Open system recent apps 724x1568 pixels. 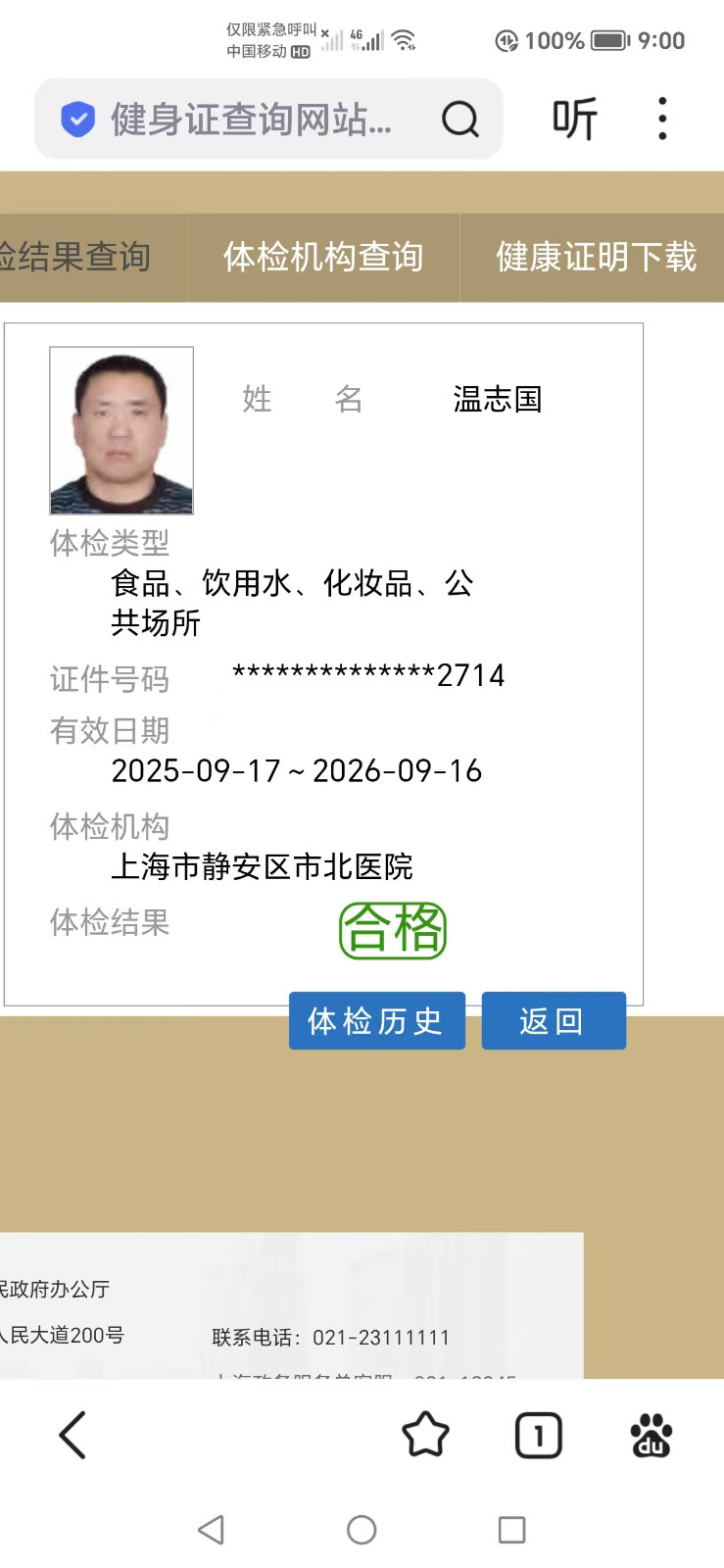point(511,1530)
